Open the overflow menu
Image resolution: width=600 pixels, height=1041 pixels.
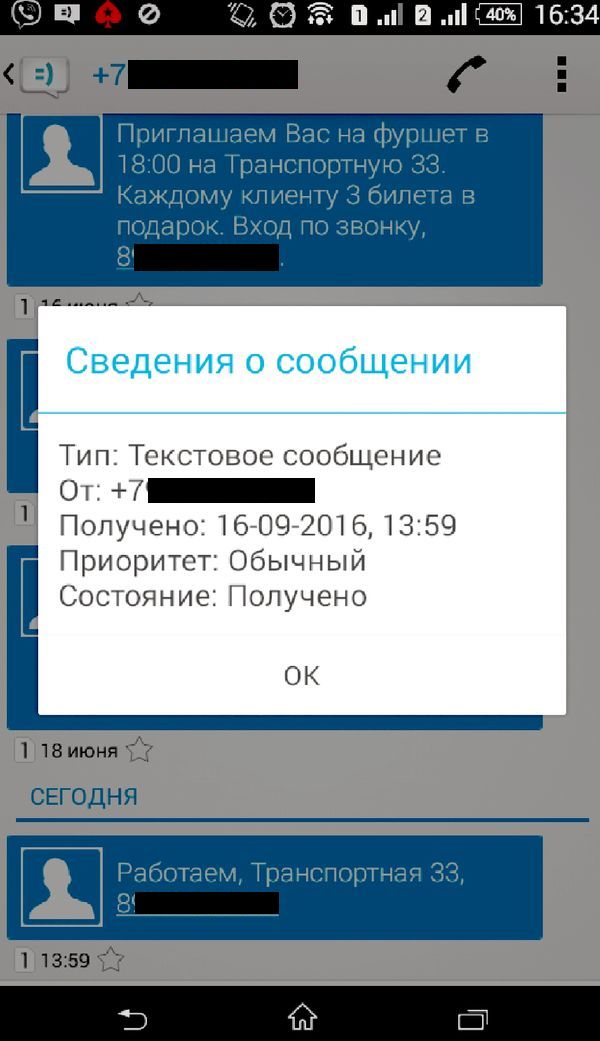click(x=562, y=74)
